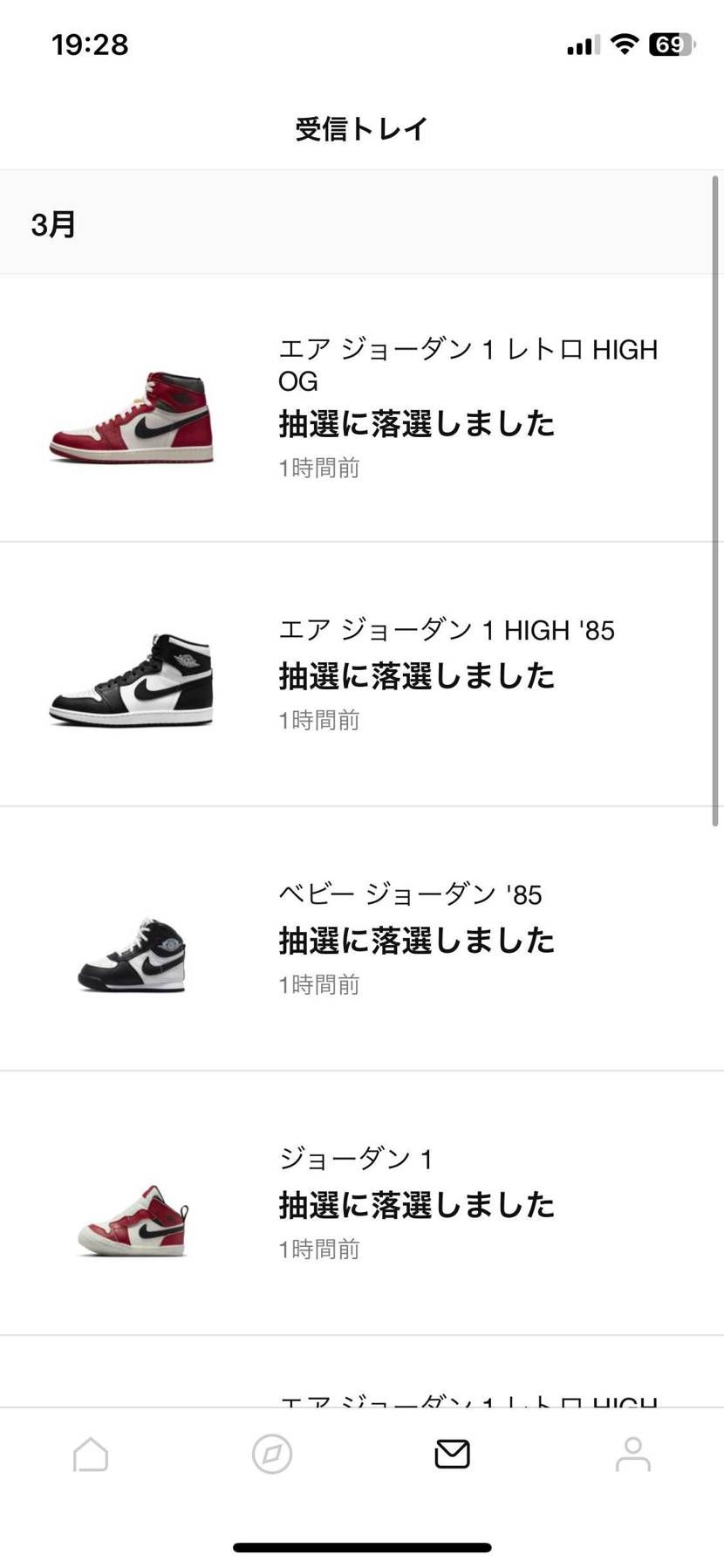The height and width of the screenshot is (1568, 724).
Task: Open the Home tab icon
Action: pos(90,1454)
